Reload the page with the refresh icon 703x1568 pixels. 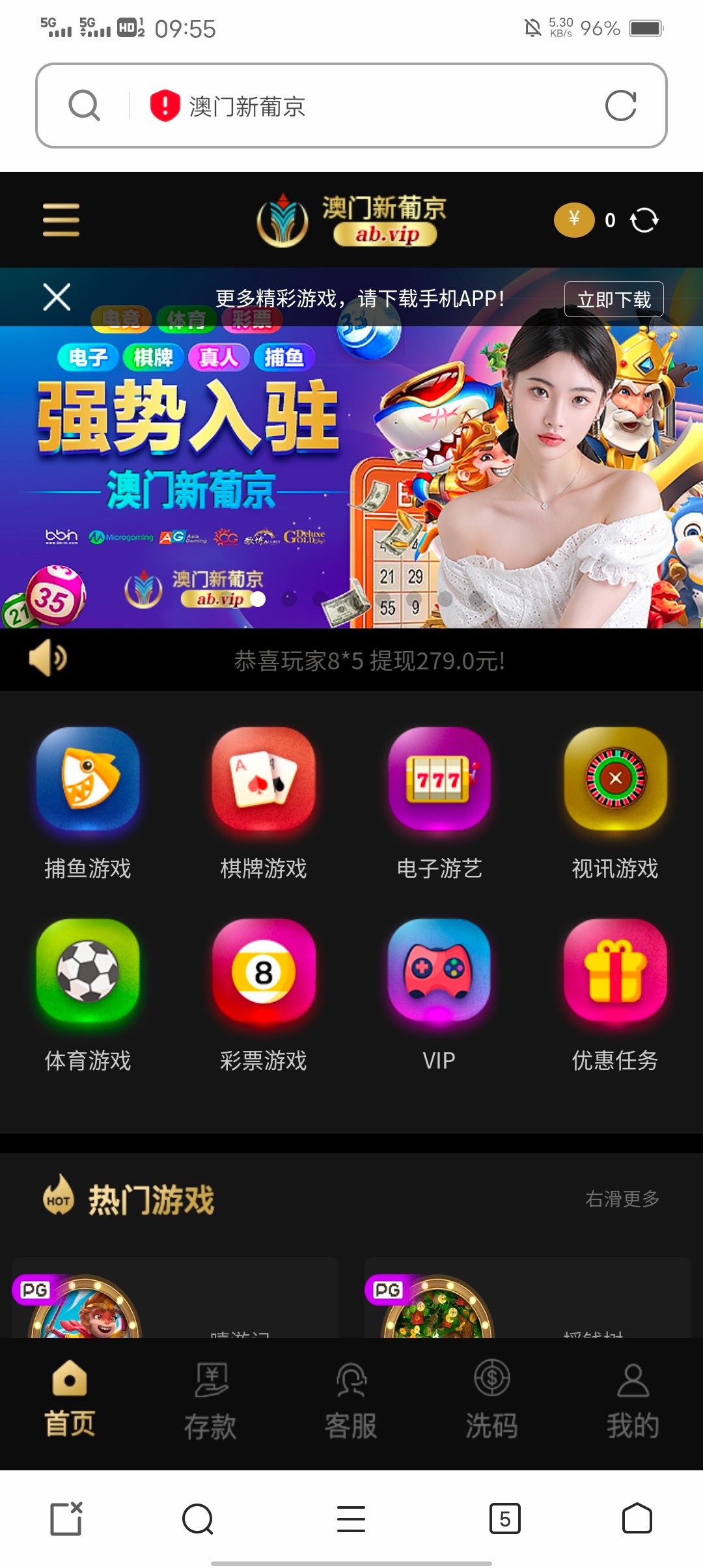pyautogui.click(x=620, y=105)
